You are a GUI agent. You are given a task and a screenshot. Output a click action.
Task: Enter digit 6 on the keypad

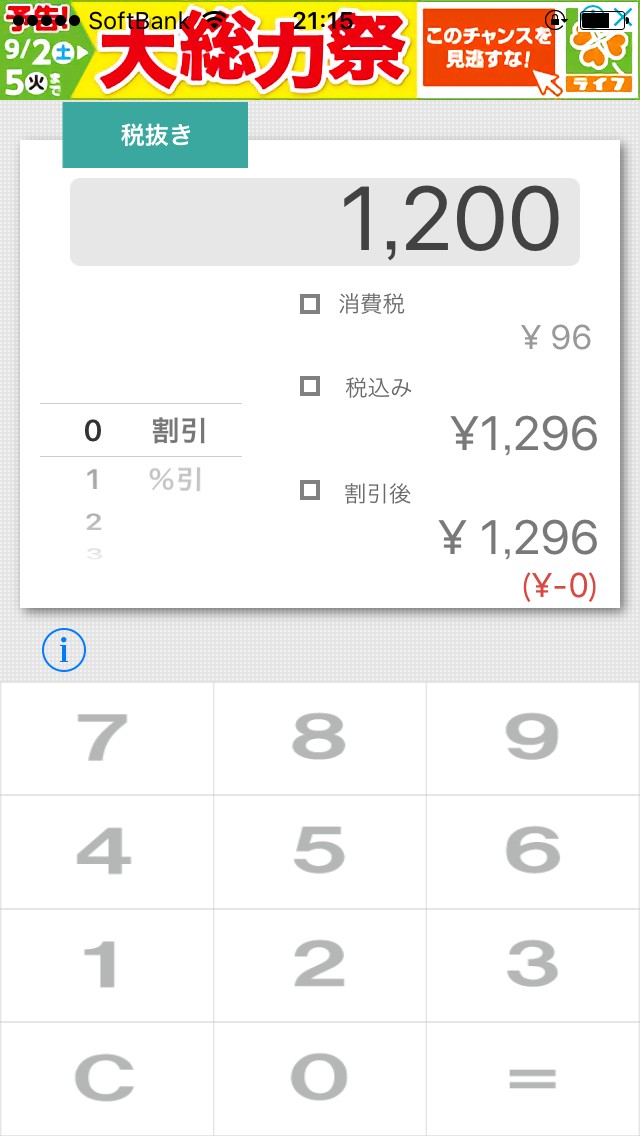click(533, 852)
